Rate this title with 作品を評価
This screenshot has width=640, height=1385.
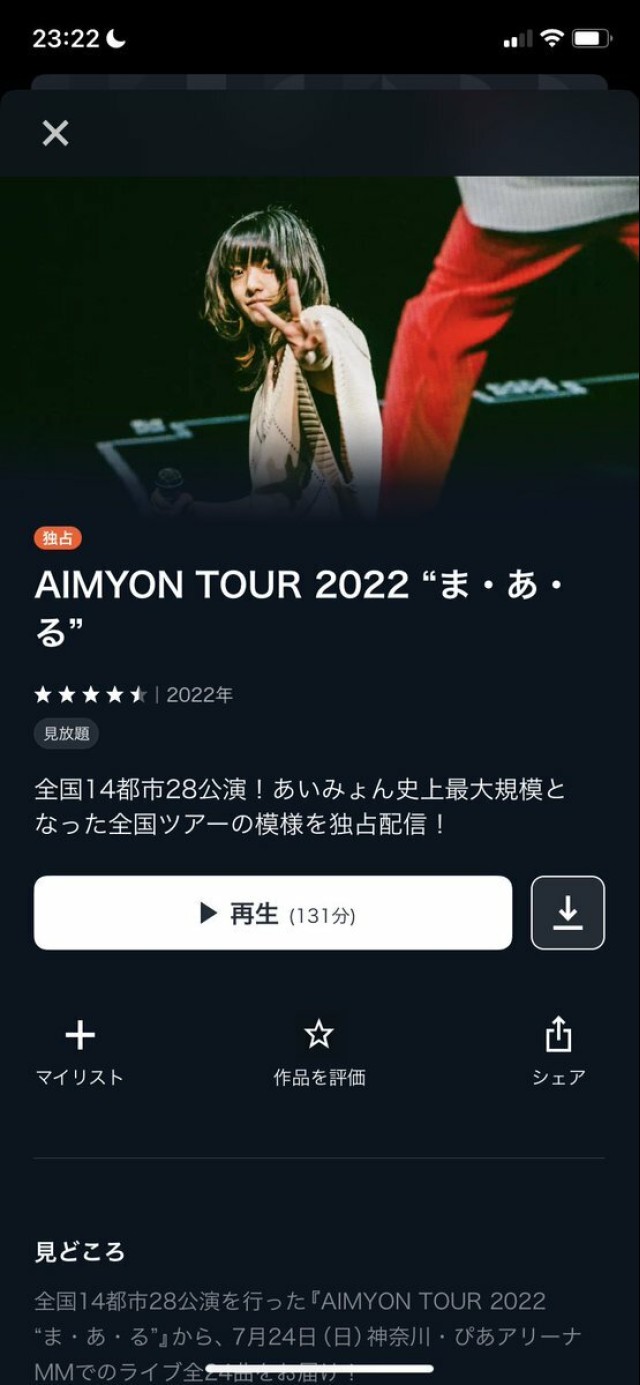point(319,1049)
